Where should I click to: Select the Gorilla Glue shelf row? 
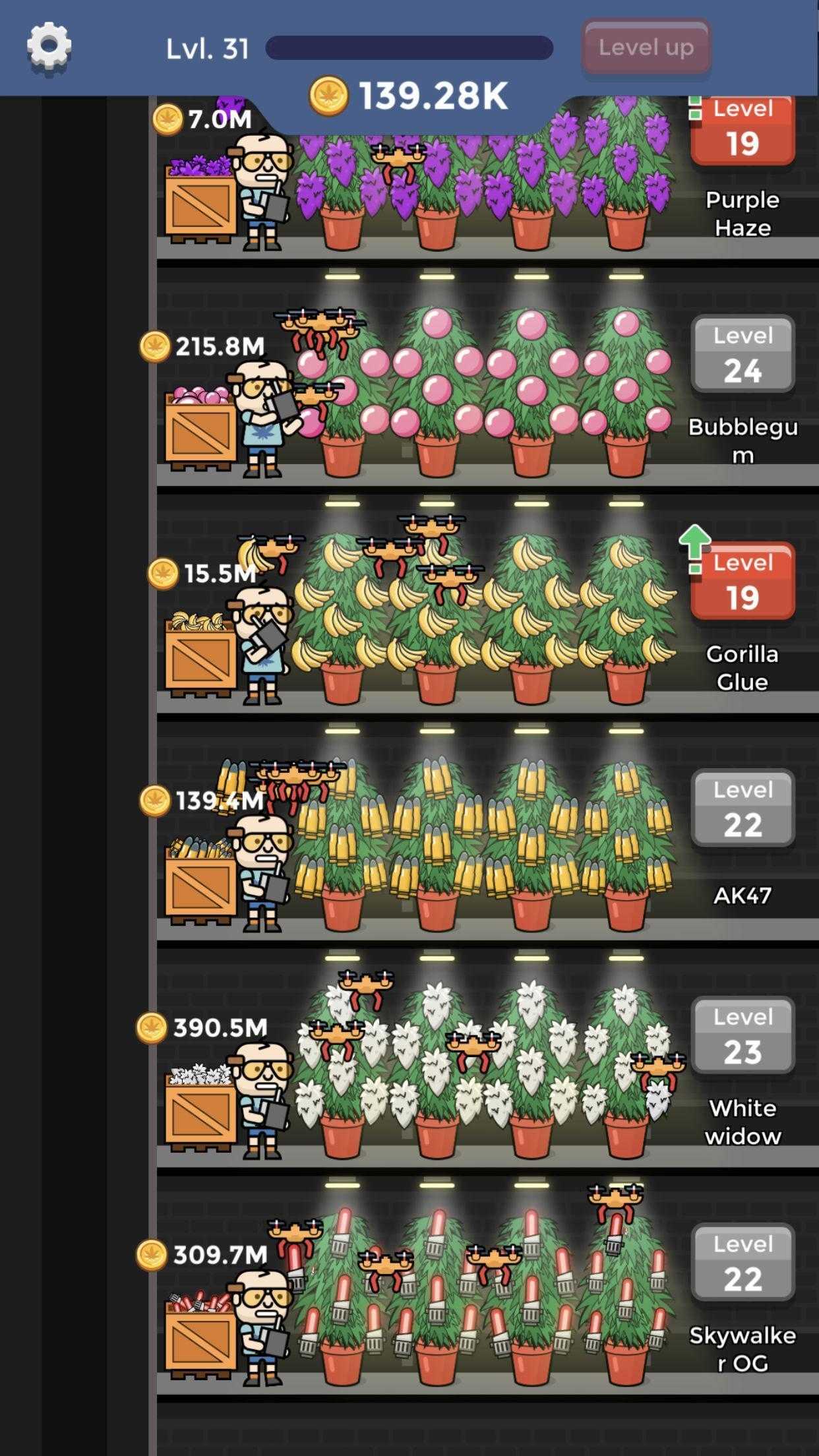coord(462,613)
